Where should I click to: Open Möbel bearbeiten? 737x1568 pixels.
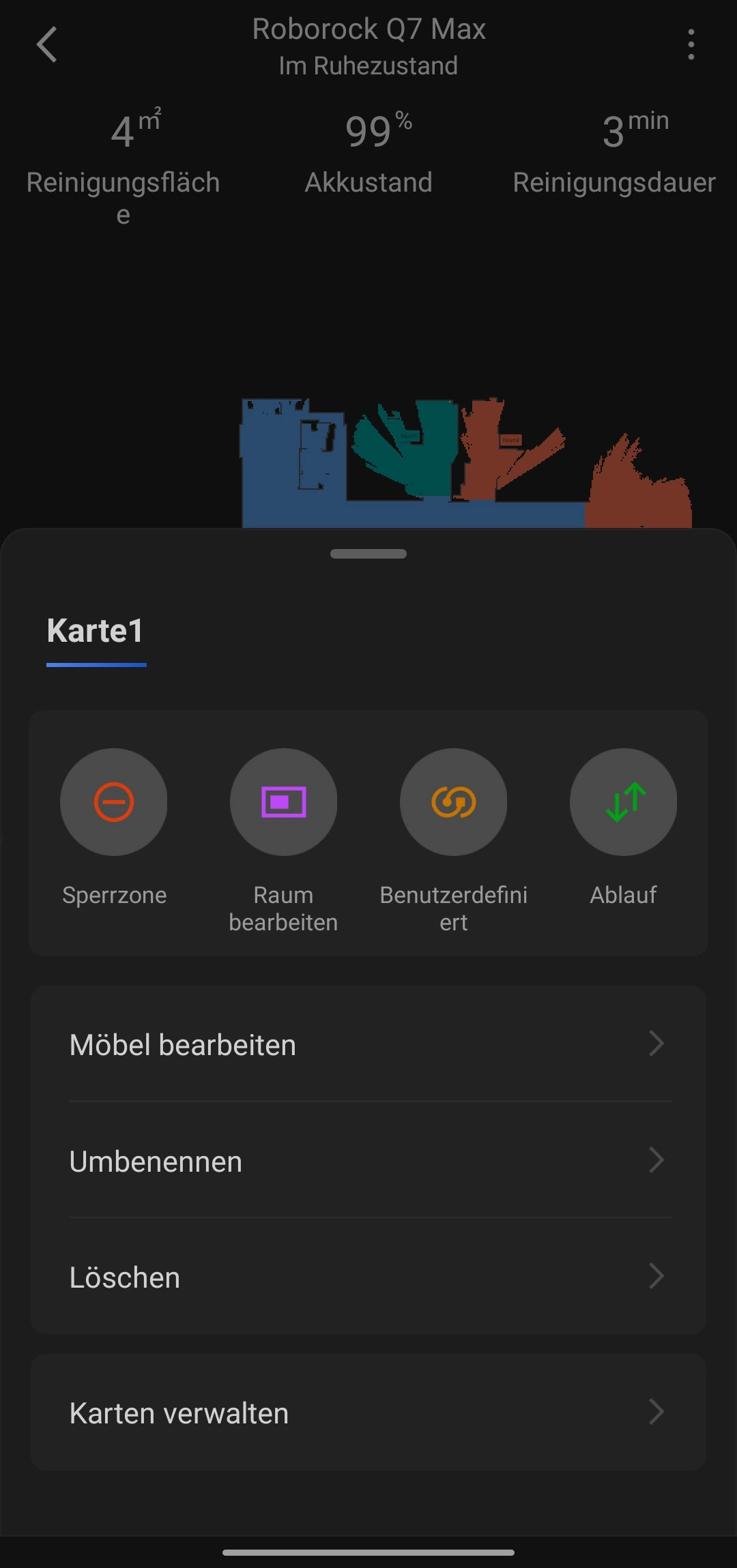(369, 1044)
